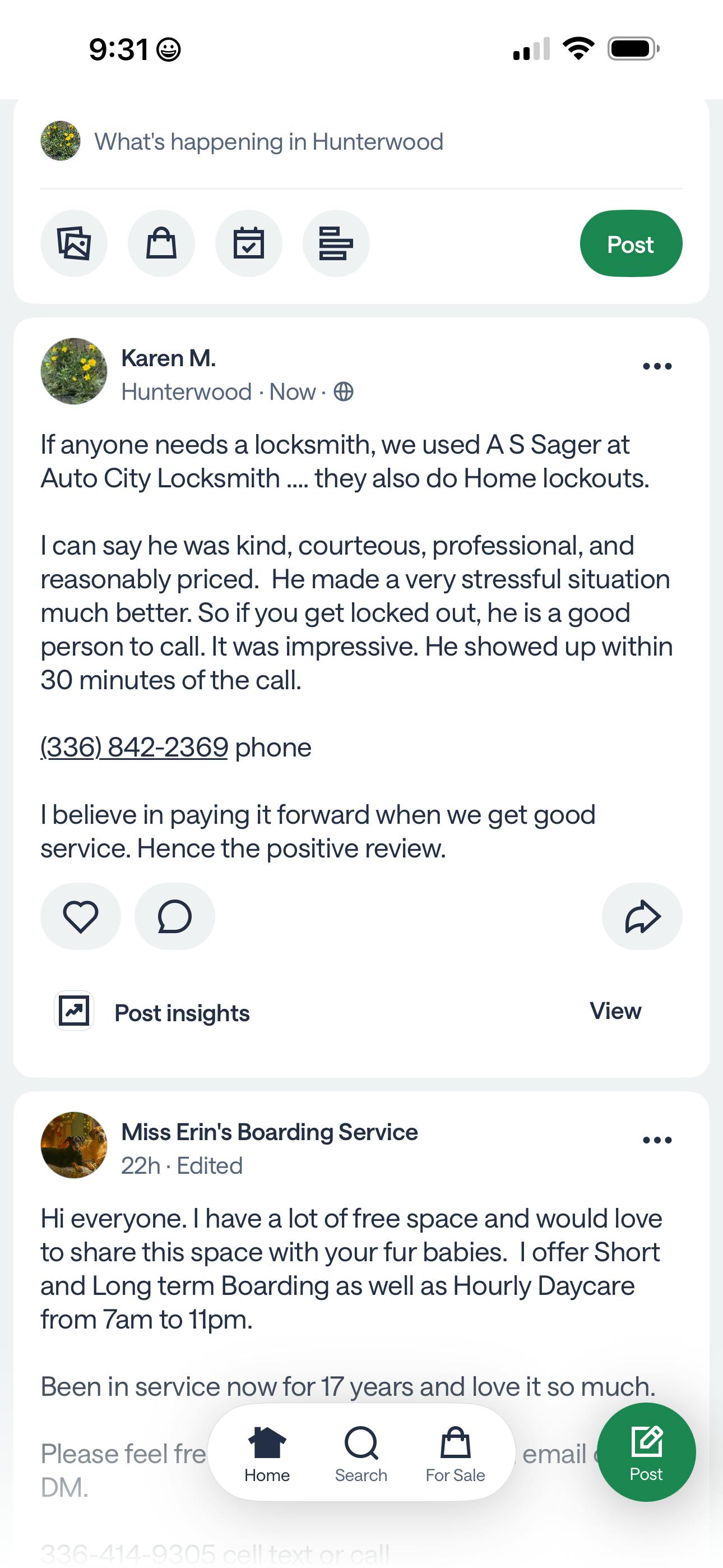Create a for-sale listing via the bag icon
Image resolution: width=723 pixels, height=1568 pixels.
coord(161,243)
